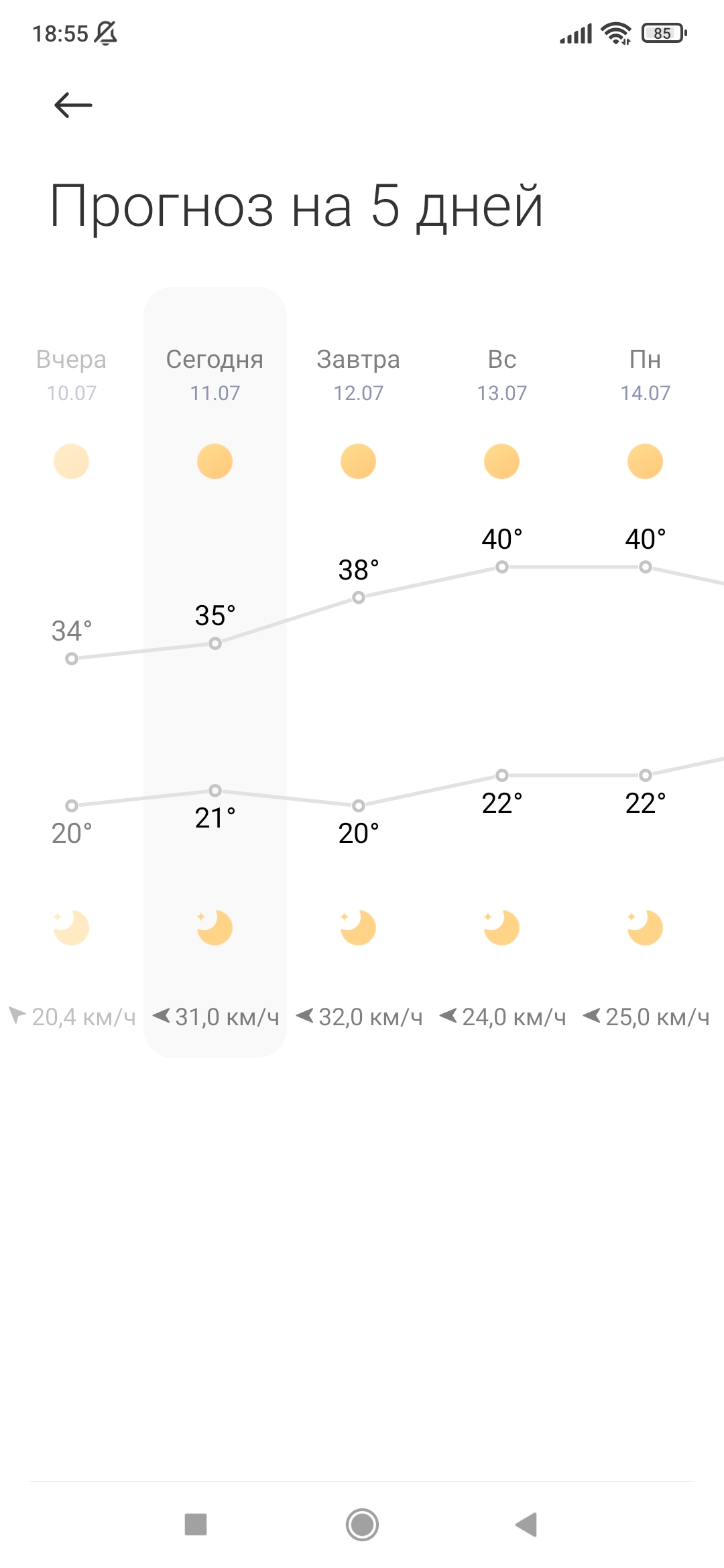
Task: Tap the system home button
Action: coord(362,1524)
